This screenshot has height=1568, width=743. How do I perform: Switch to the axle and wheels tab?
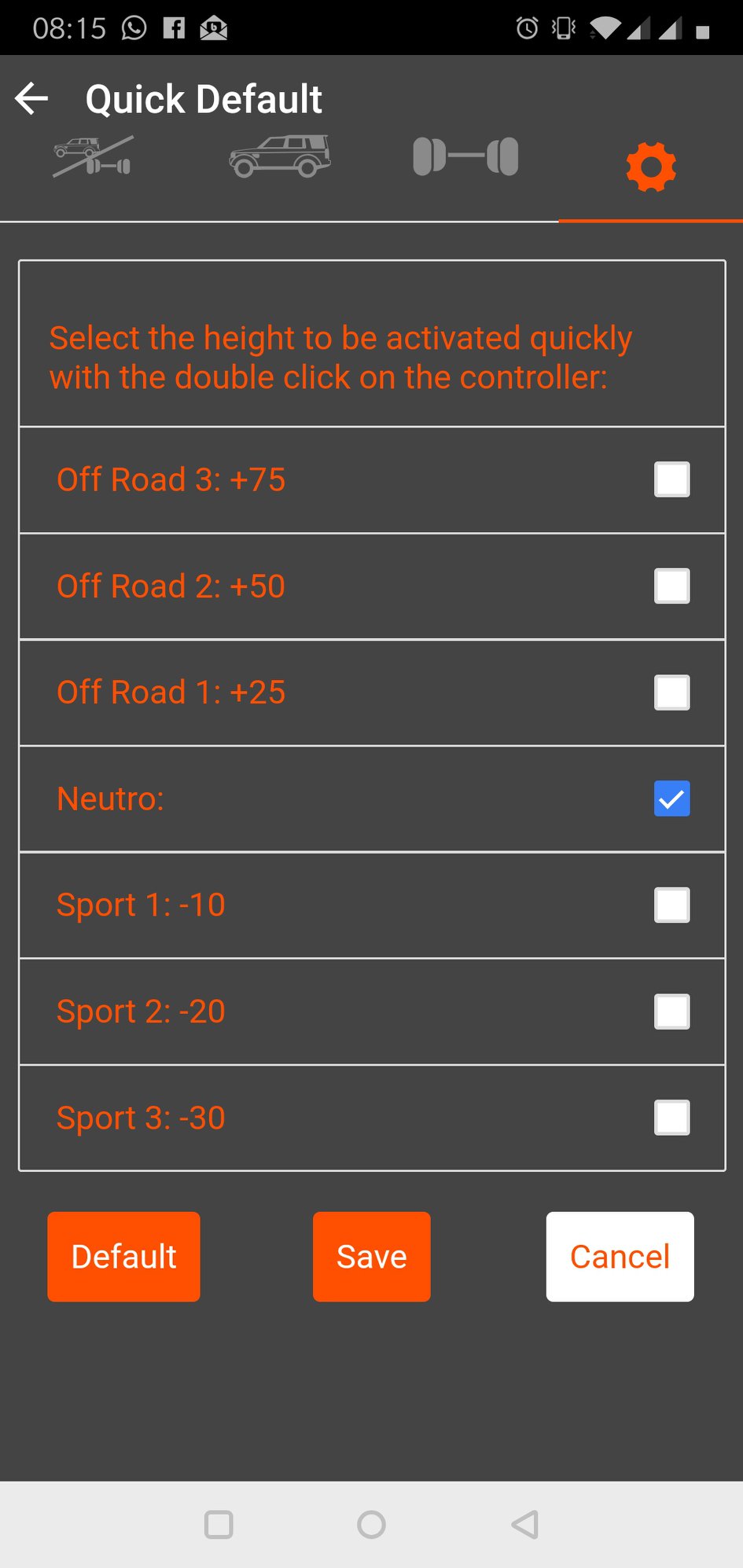[465, 156]
